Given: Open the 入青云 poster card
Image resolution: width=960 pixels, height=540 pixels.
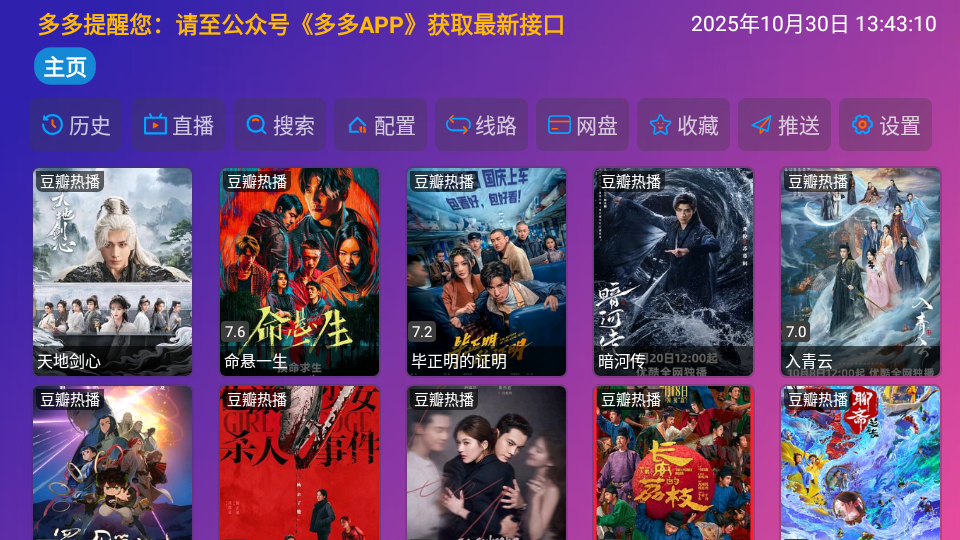Looking at the screenshot, I should pyautogui.click(x=860, y=271).
